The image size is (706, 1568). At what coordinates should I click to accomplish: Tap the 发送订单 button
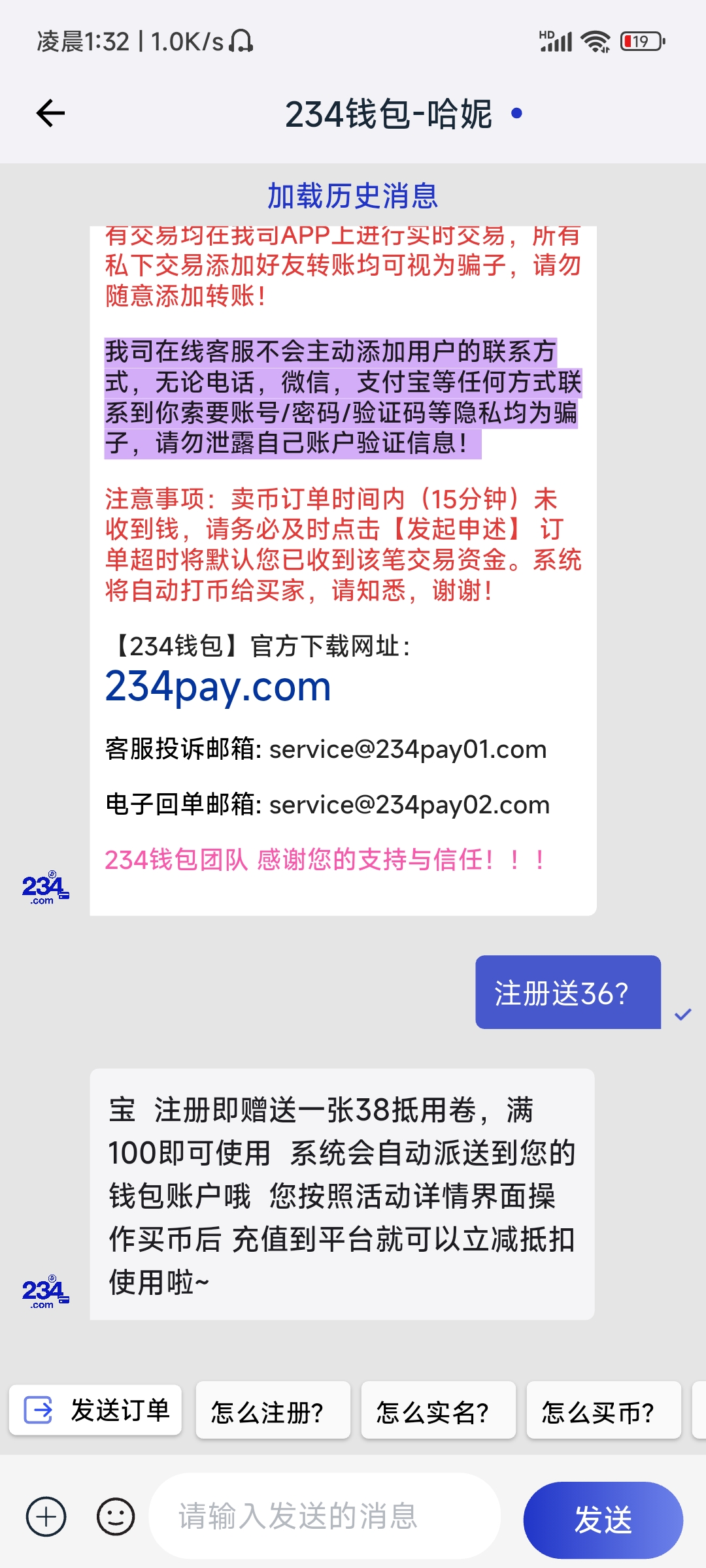pos(95,1410)
